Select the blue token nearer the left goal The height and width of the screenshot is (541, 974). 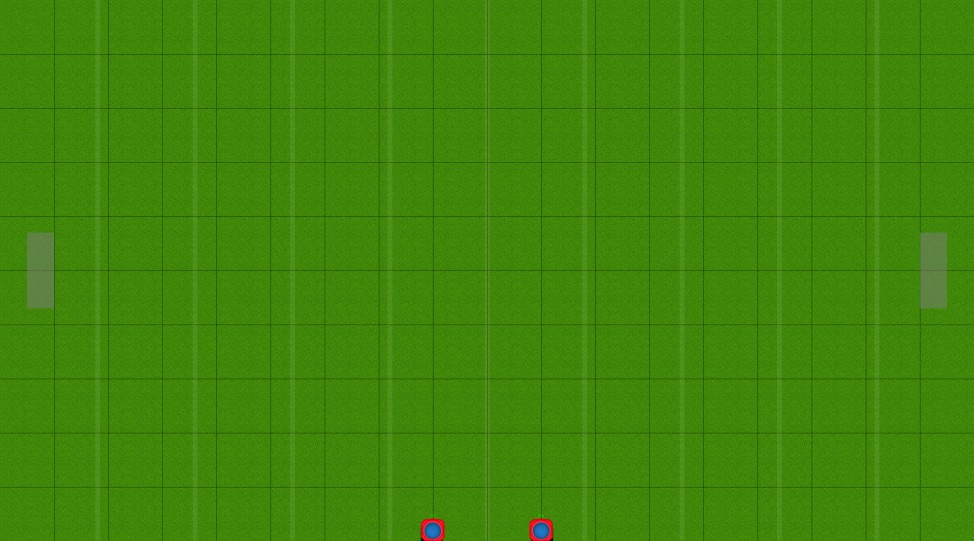click(432, 531)
